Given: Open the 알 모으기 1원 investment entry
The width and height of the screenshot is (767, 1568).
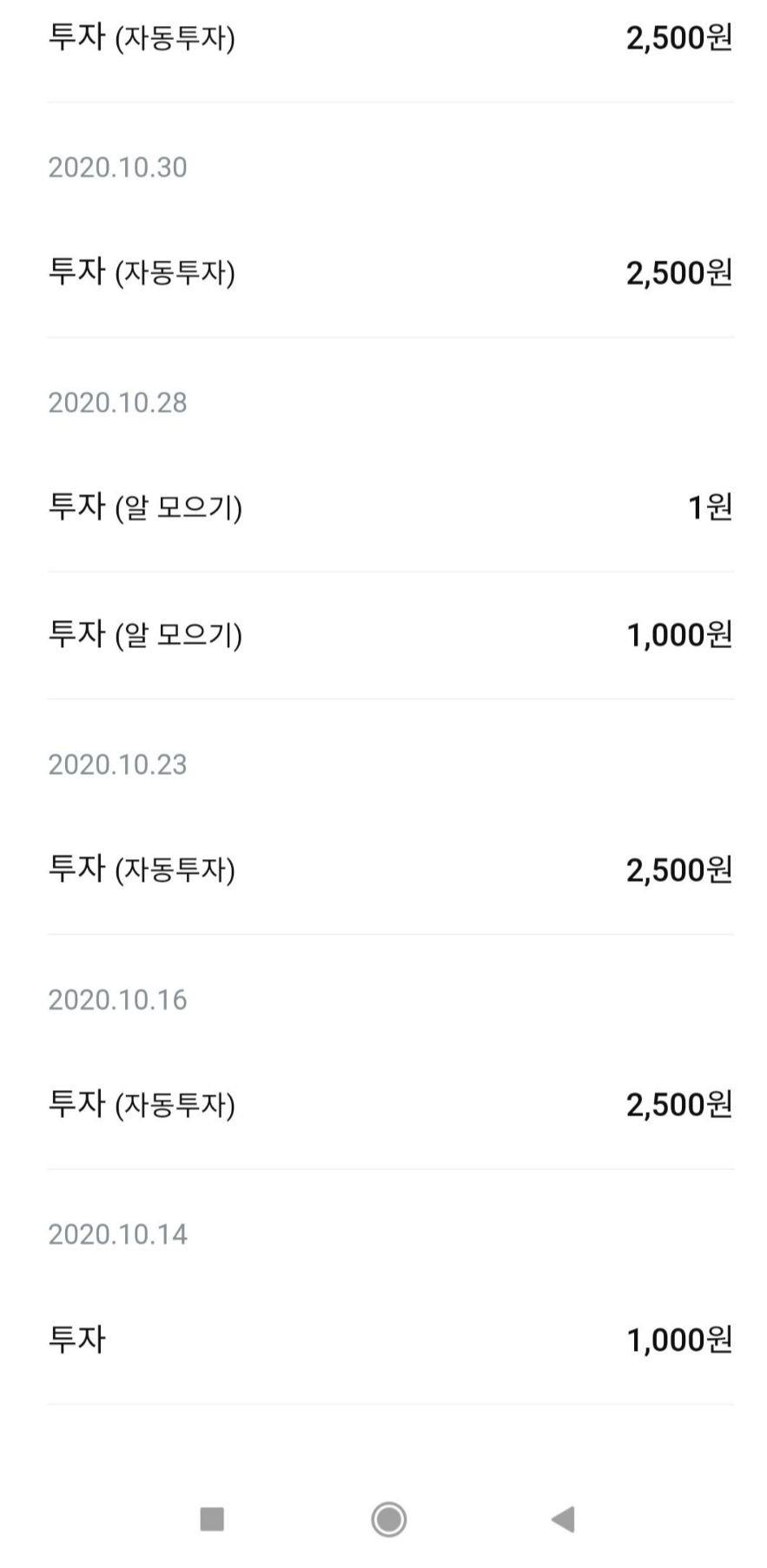Looking at the screenshot, I should pyautogui.click(x=390, y=508).
